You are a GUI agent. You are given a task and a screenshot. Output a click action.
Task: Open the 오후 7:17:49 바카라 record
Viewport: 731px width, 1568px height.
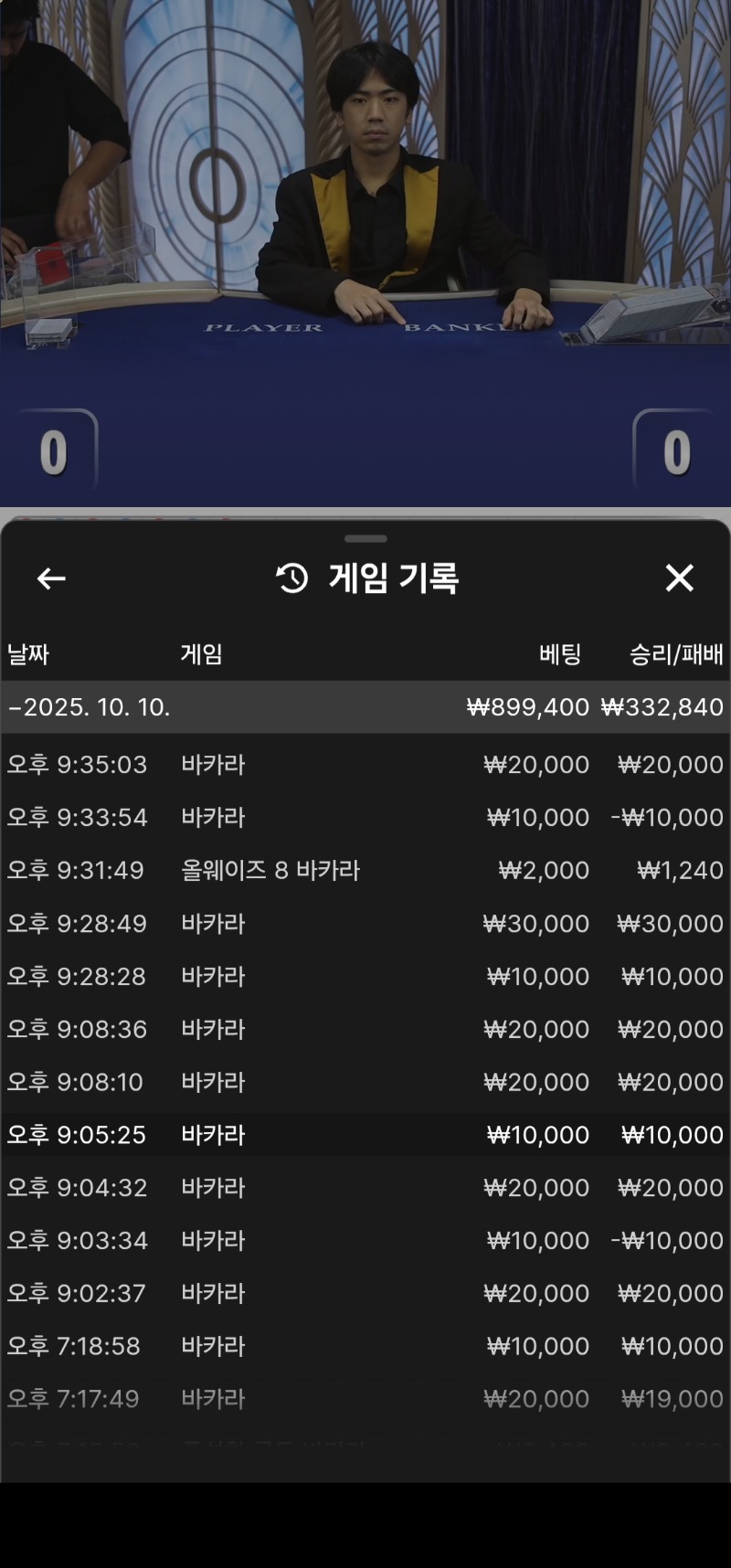(365, 1399)
